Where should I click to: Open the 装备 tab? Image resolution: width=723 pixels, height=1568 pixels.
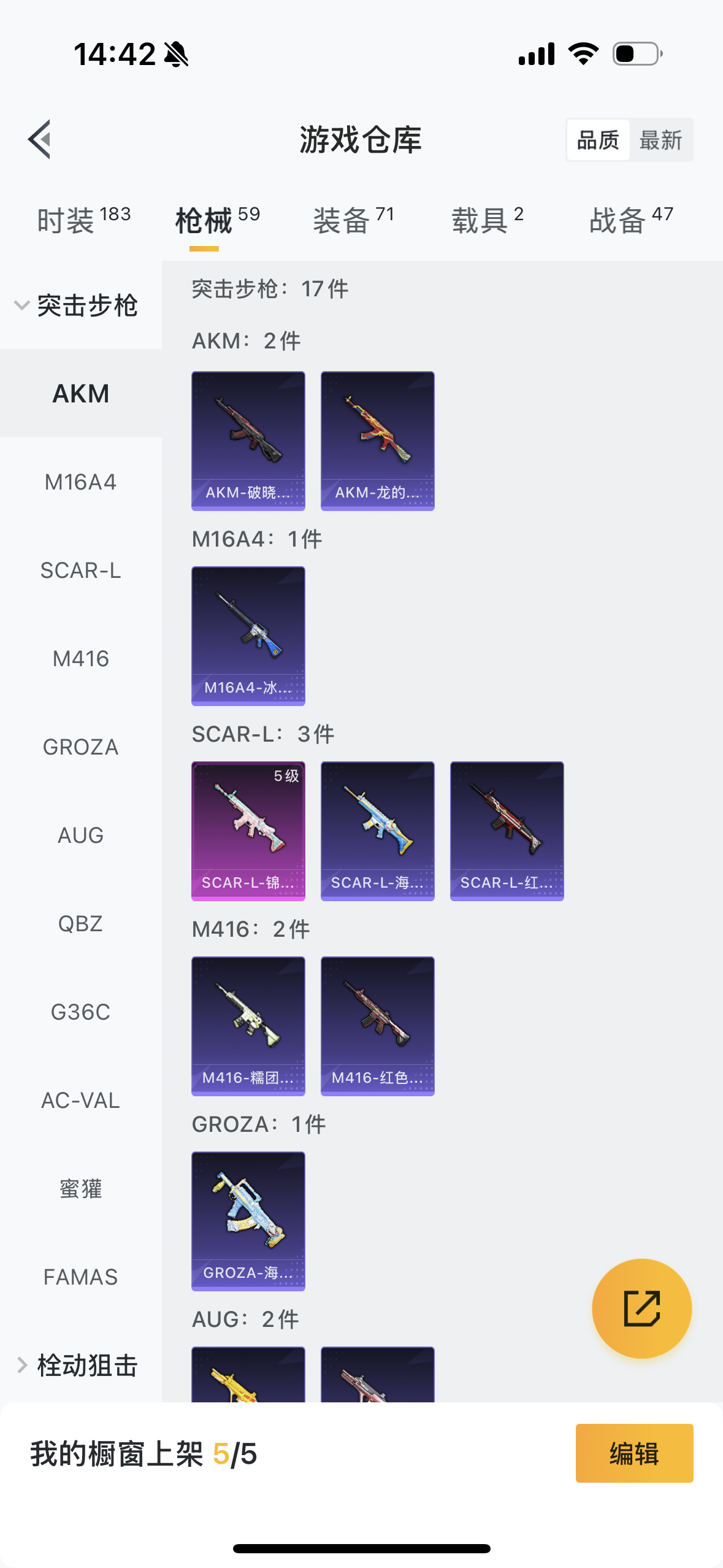pos(353,220)
